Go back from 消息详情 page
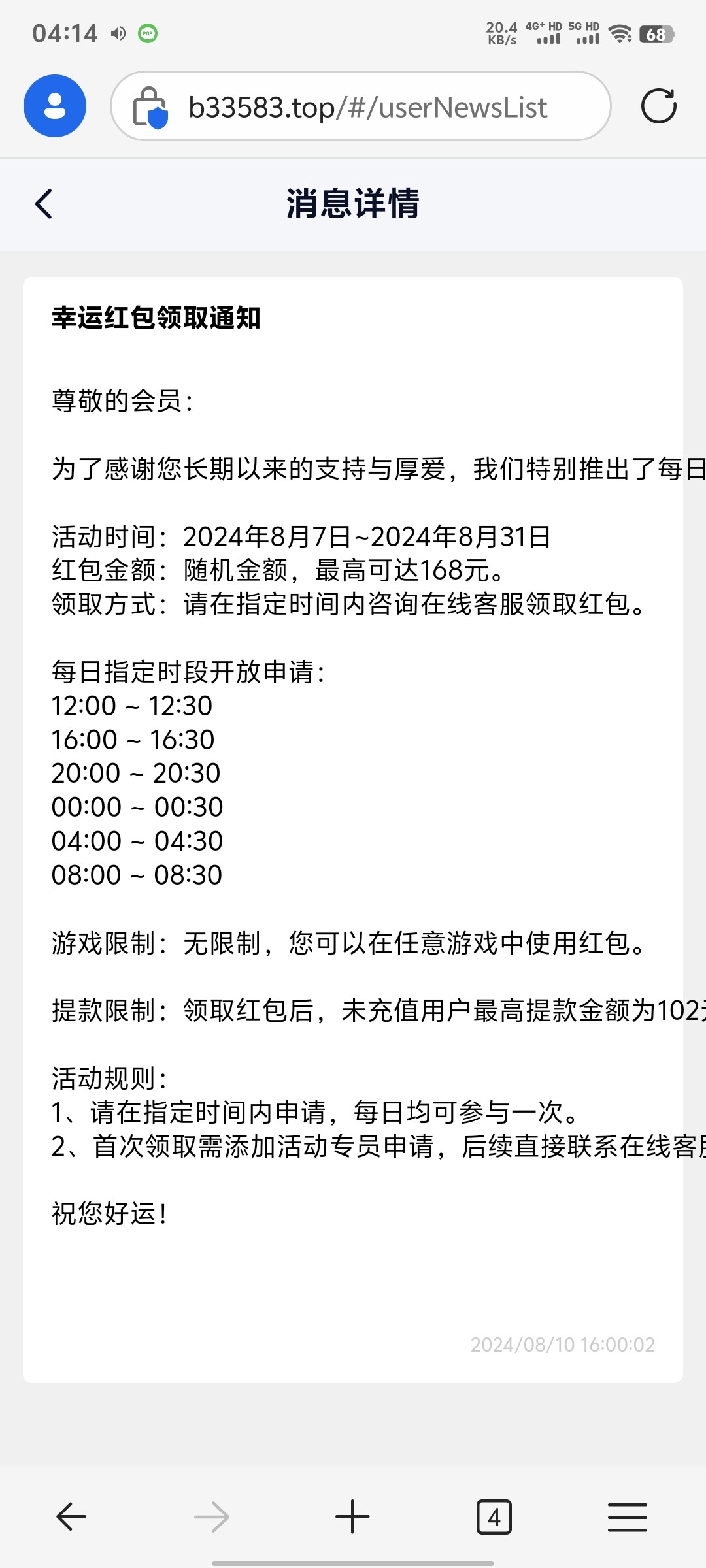 click(43, 204)
